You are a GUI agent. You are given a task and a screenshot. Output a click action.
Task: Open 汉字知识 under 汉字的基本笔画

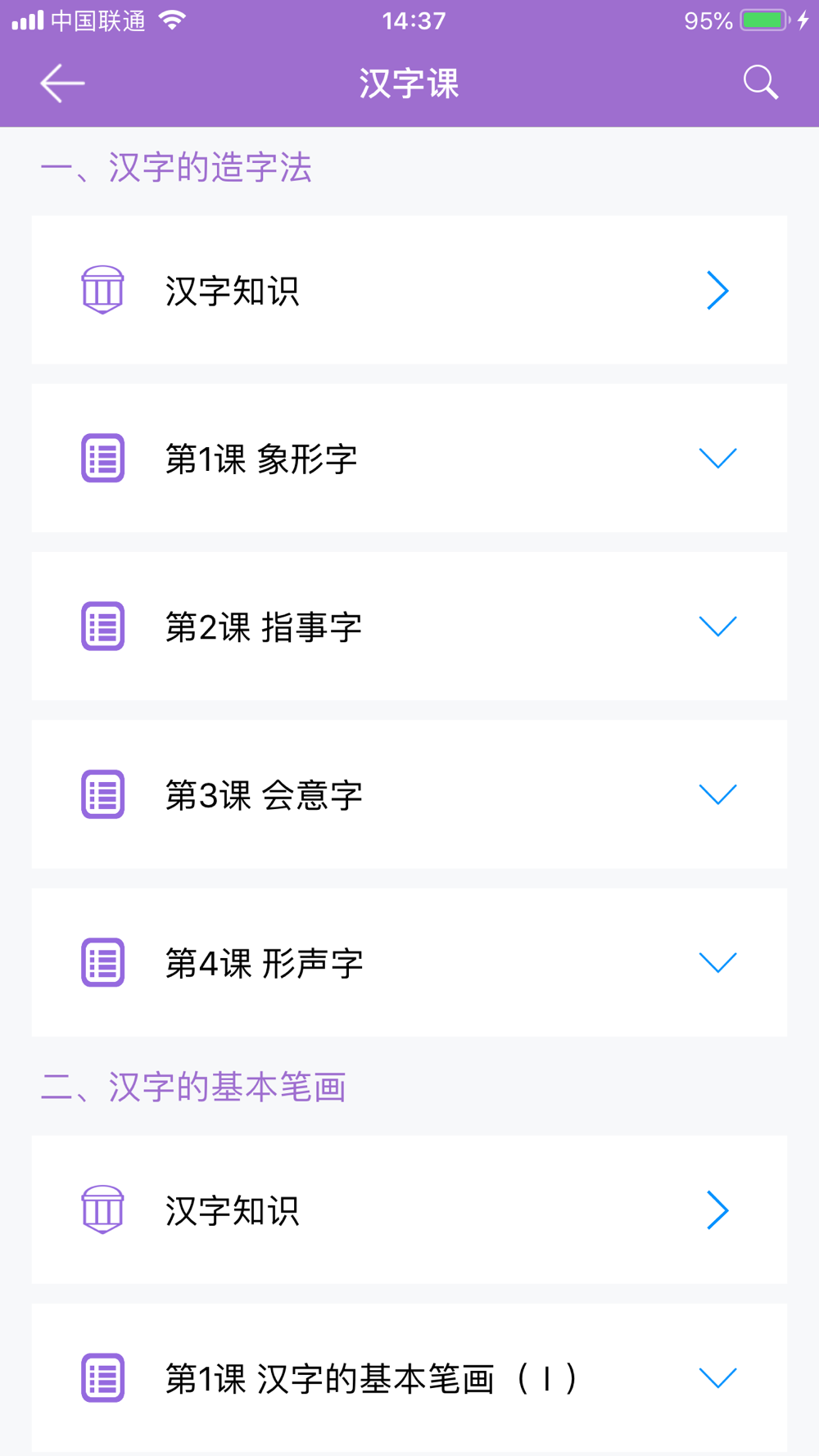coord(409,1210)
